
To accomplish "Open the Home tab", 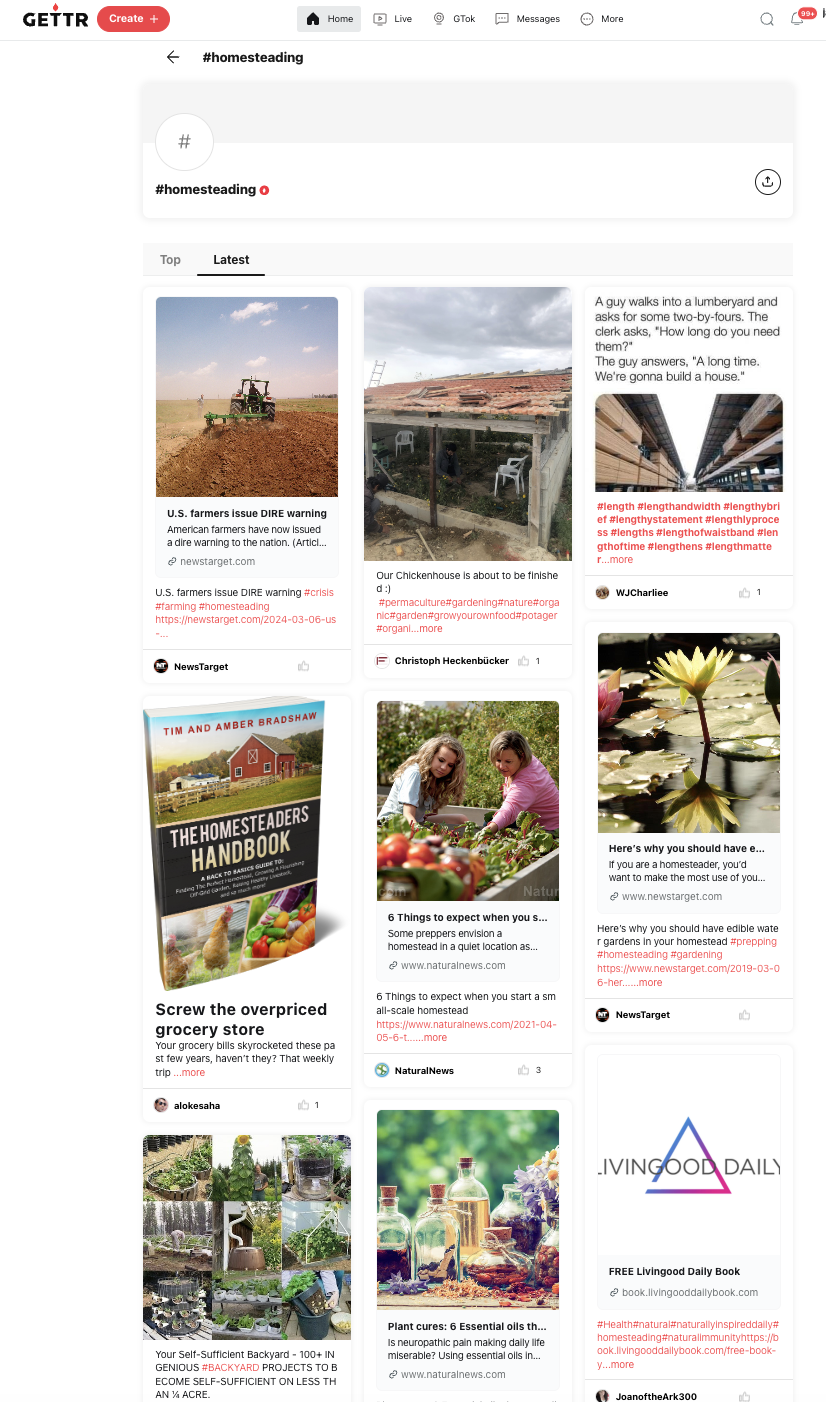I will (x=329, y=19).
